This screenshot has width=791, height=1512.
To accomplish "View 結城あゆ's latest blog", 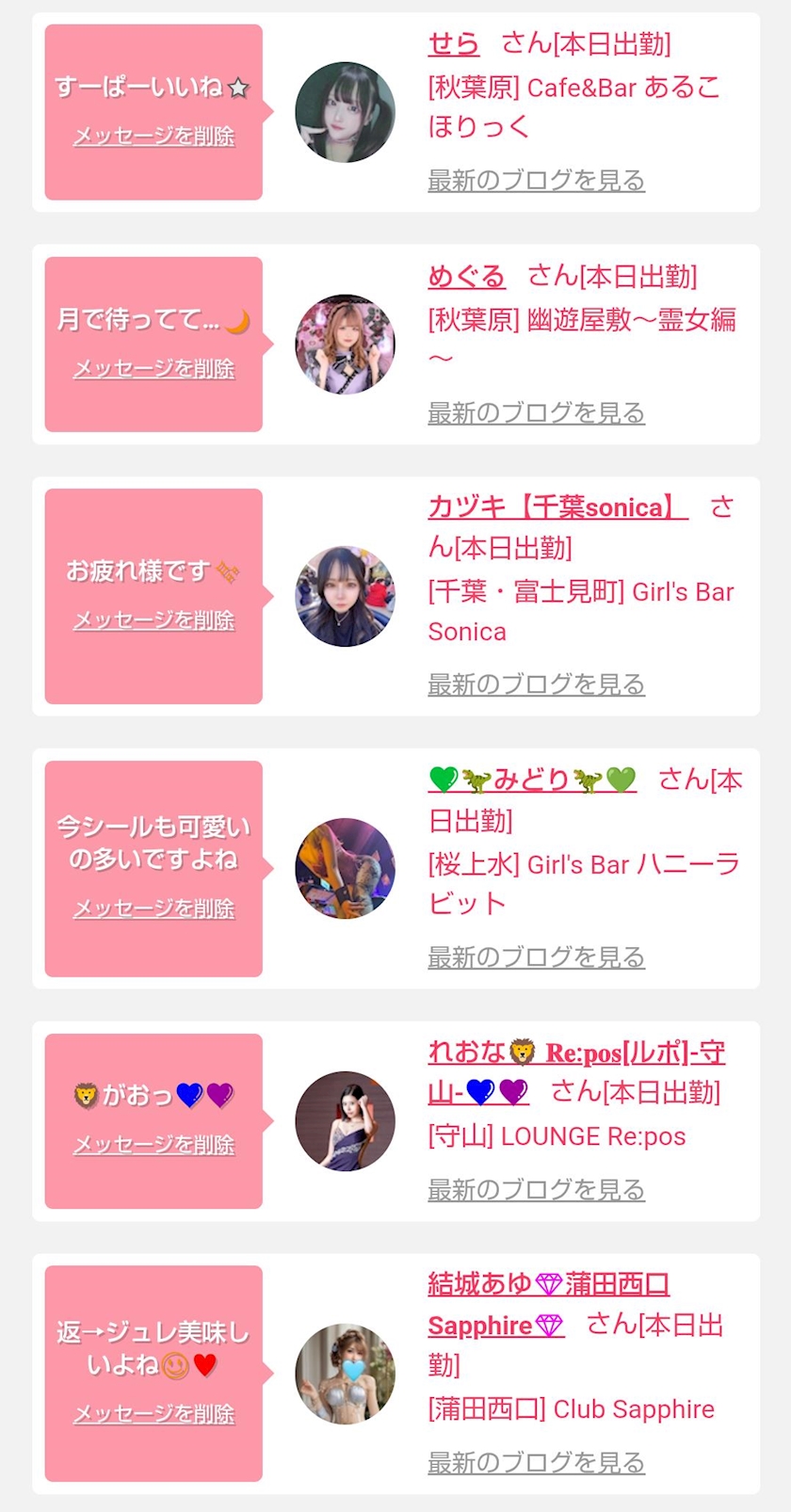I will pyautogui.click(x=536, y=1462).
